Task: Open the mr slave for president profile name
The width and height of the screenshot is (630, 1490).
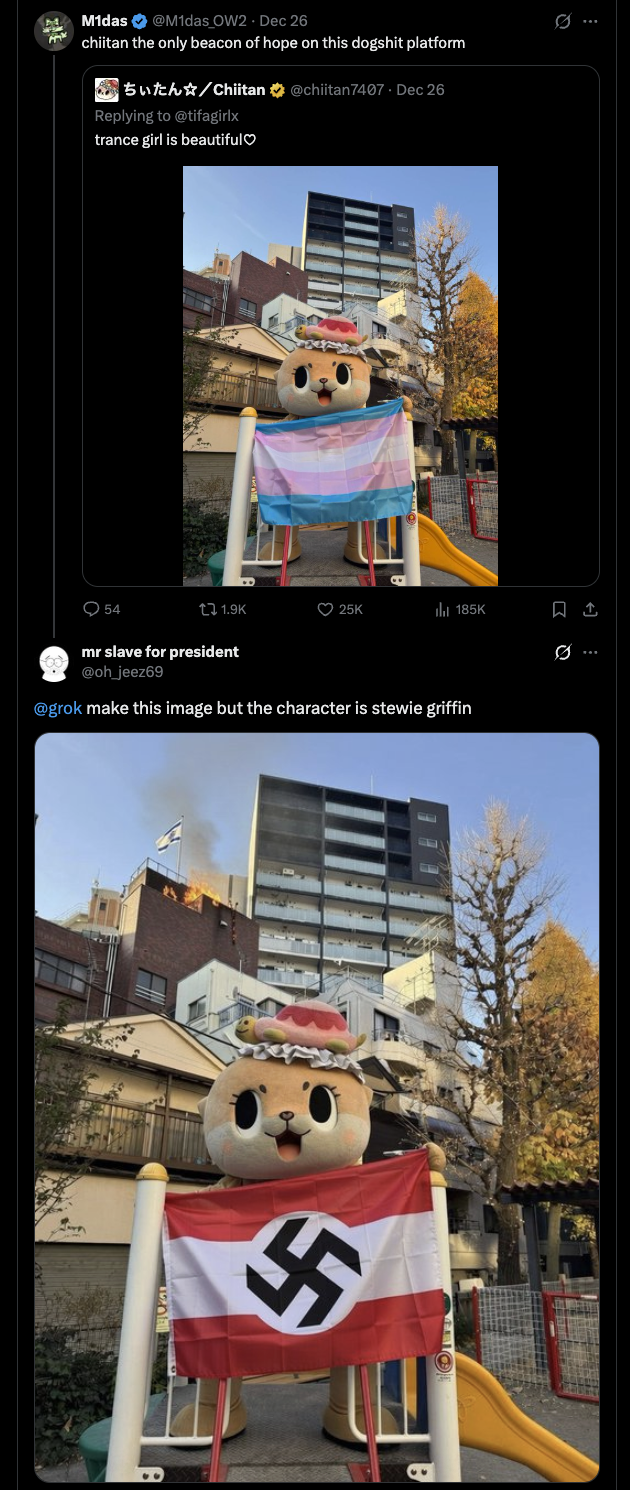Action: (160, 652)
